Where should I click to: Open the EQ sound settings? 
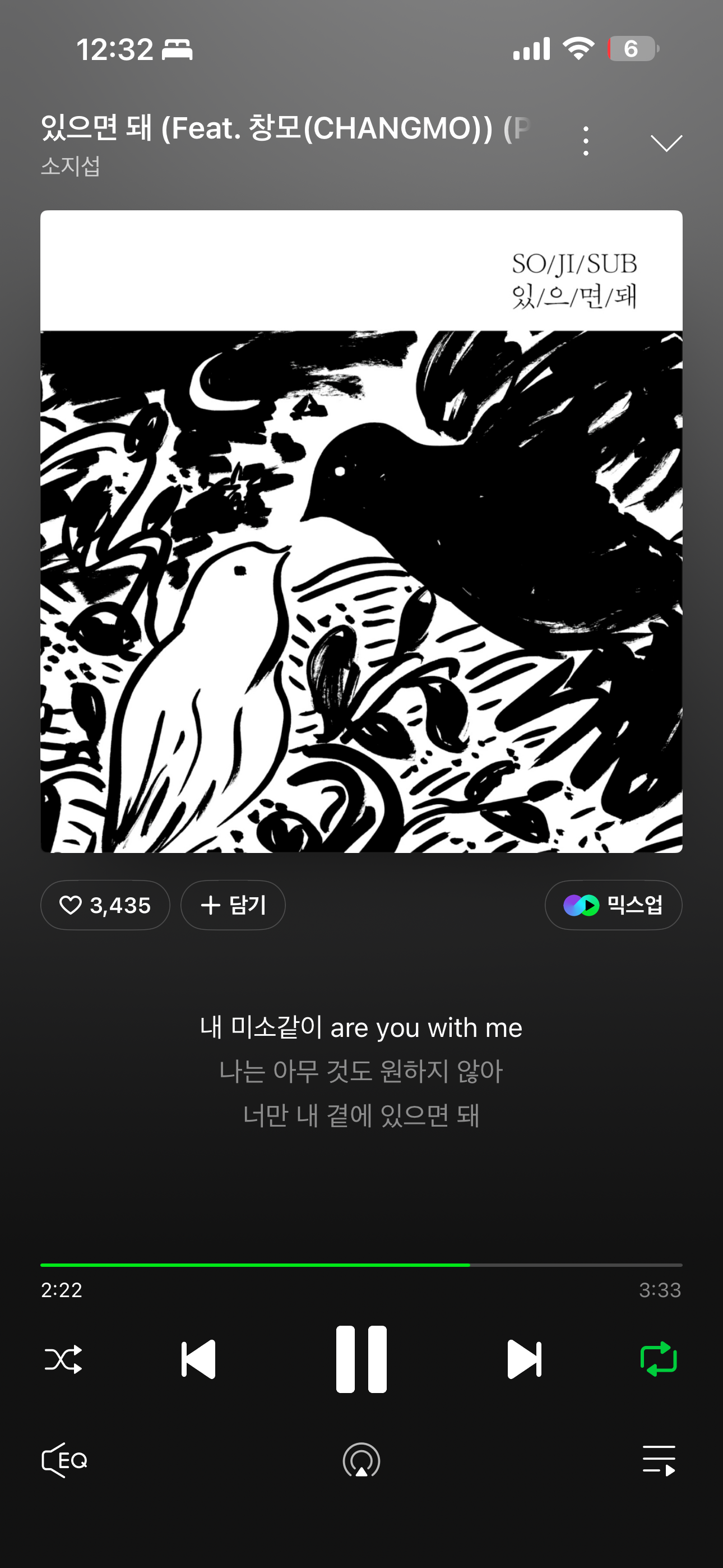[64, 1460]
